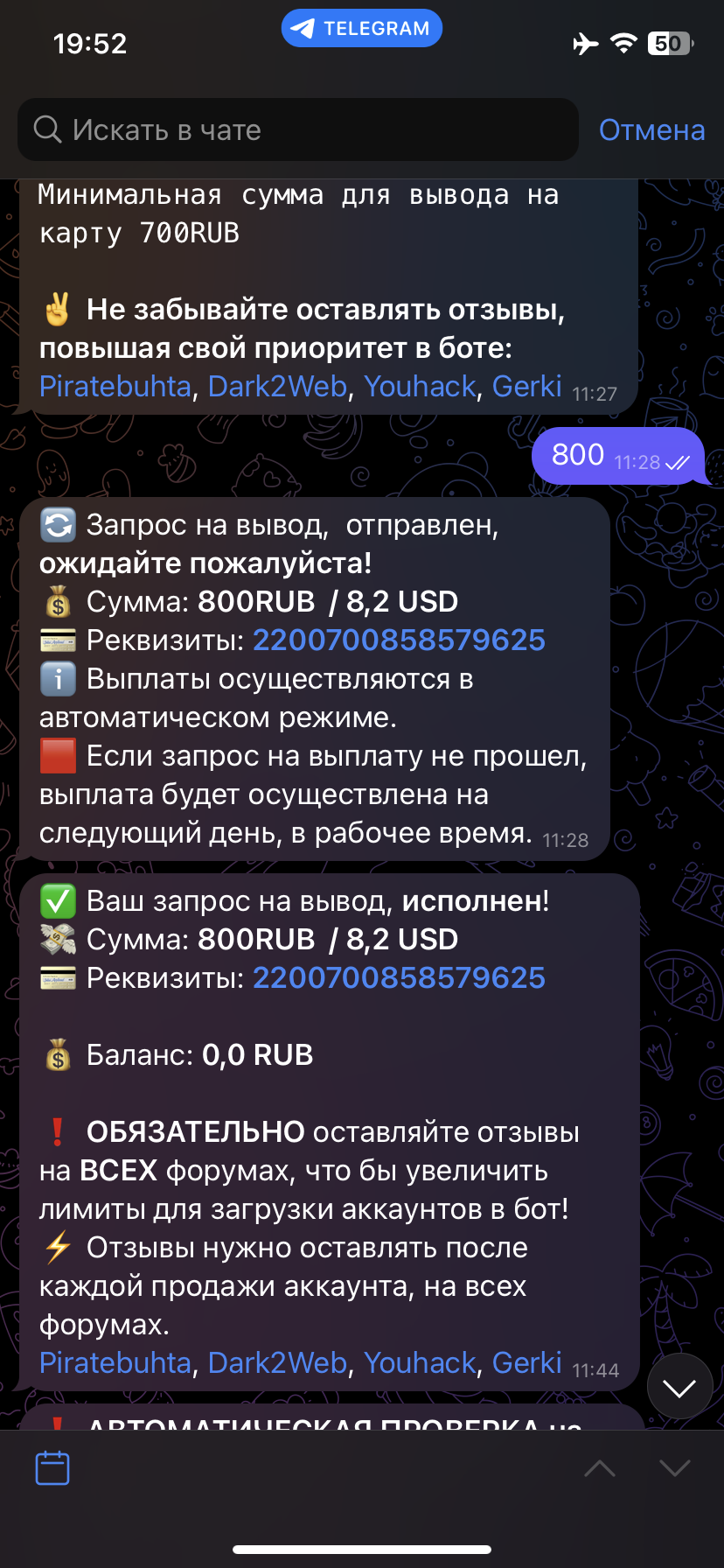Open the Piratebuhta link in the 11:44 message
Viewport: 724px width, 1568px height.
point(115,1363)
